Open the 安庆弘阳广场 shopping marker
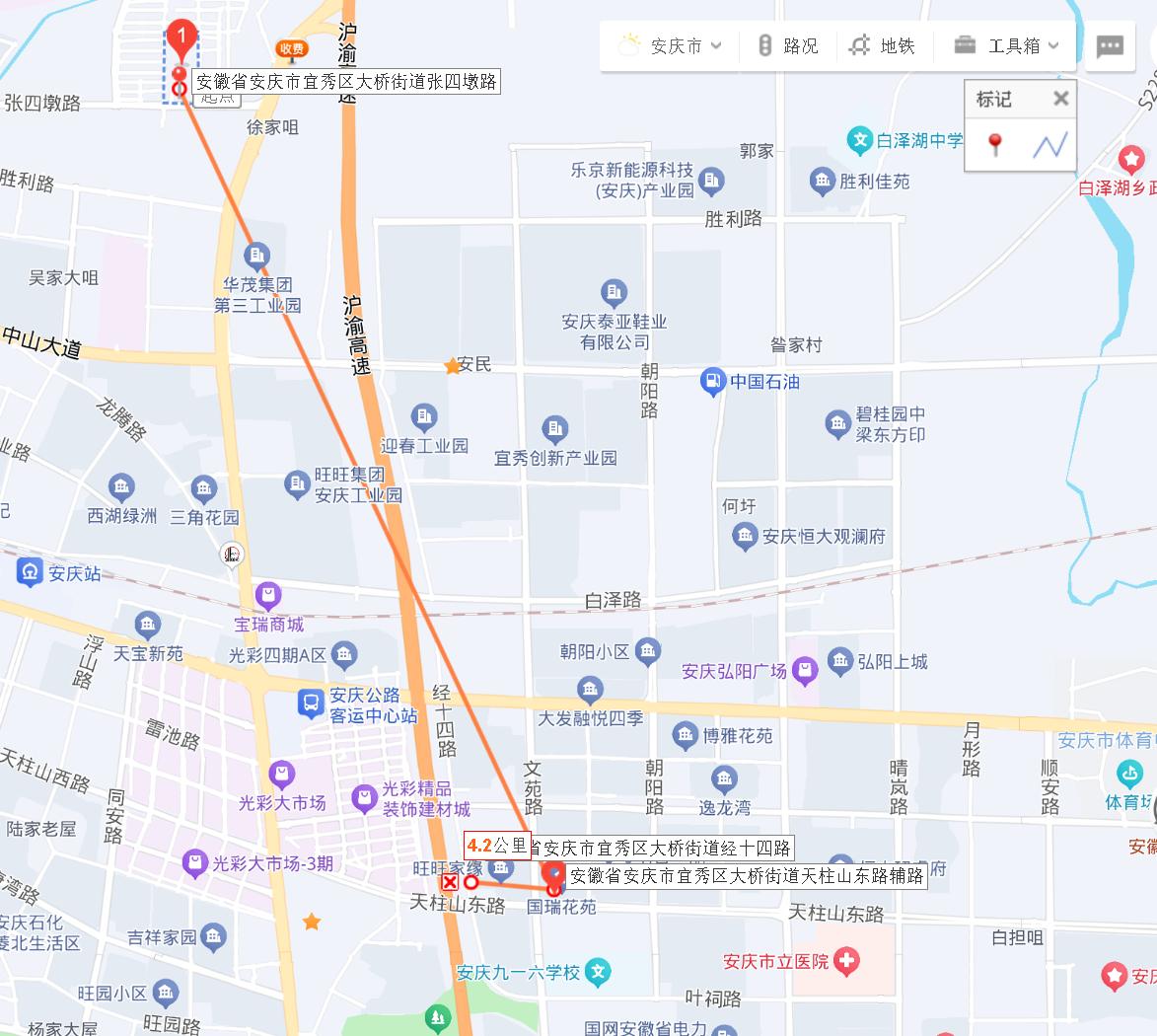 804,671
